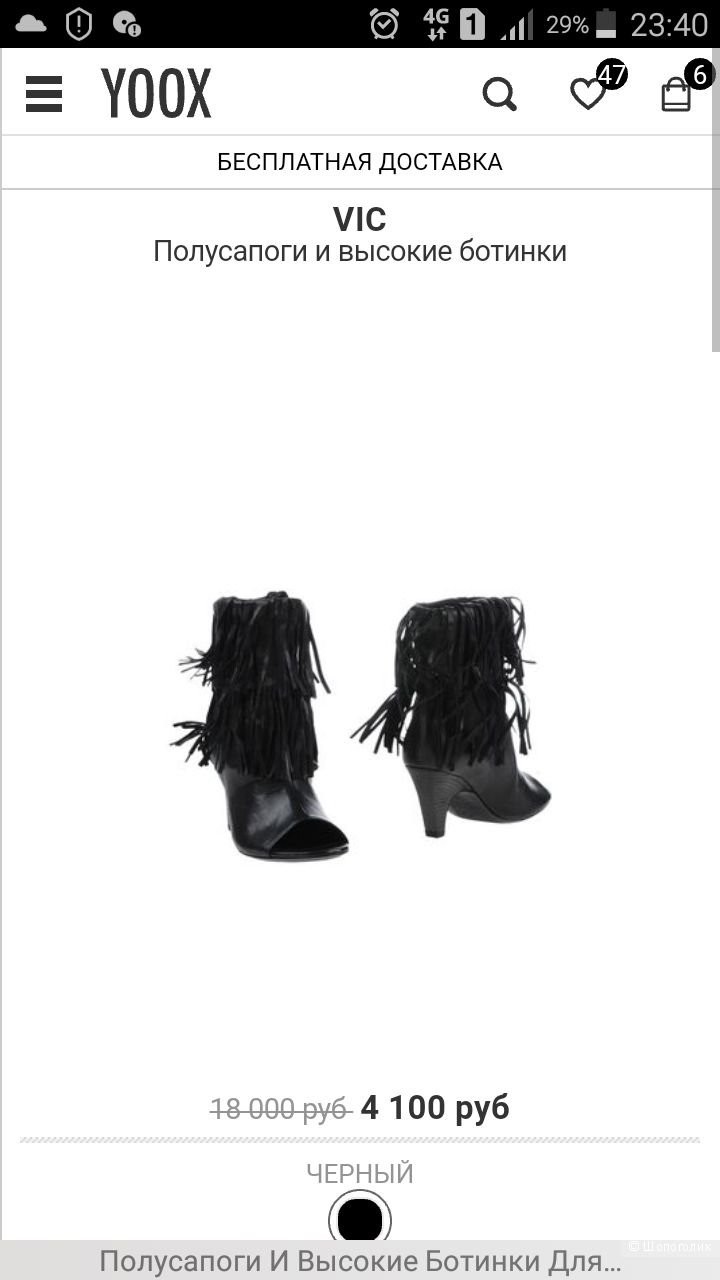Tap the YOOX logo to go home
The height and width of the screenshot is (1280, 720).
156,94
